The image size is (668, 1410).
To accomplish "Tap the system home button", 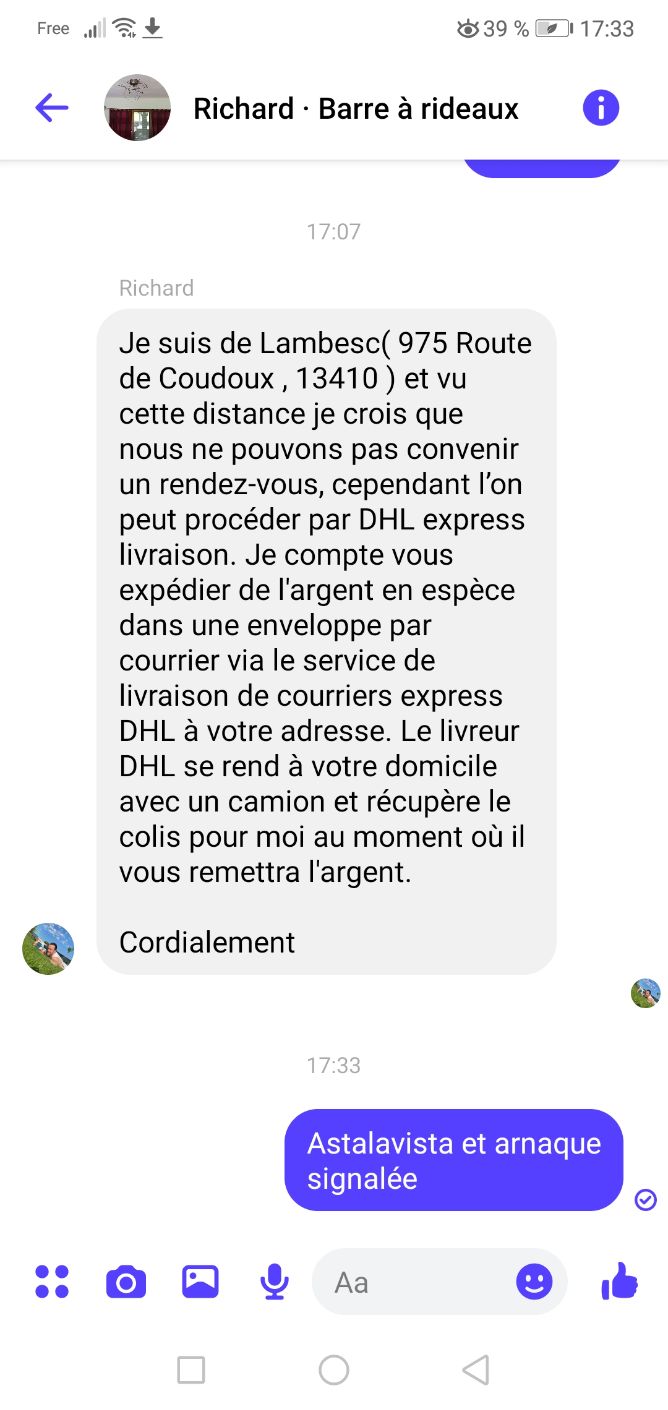I will point(334,1369).
